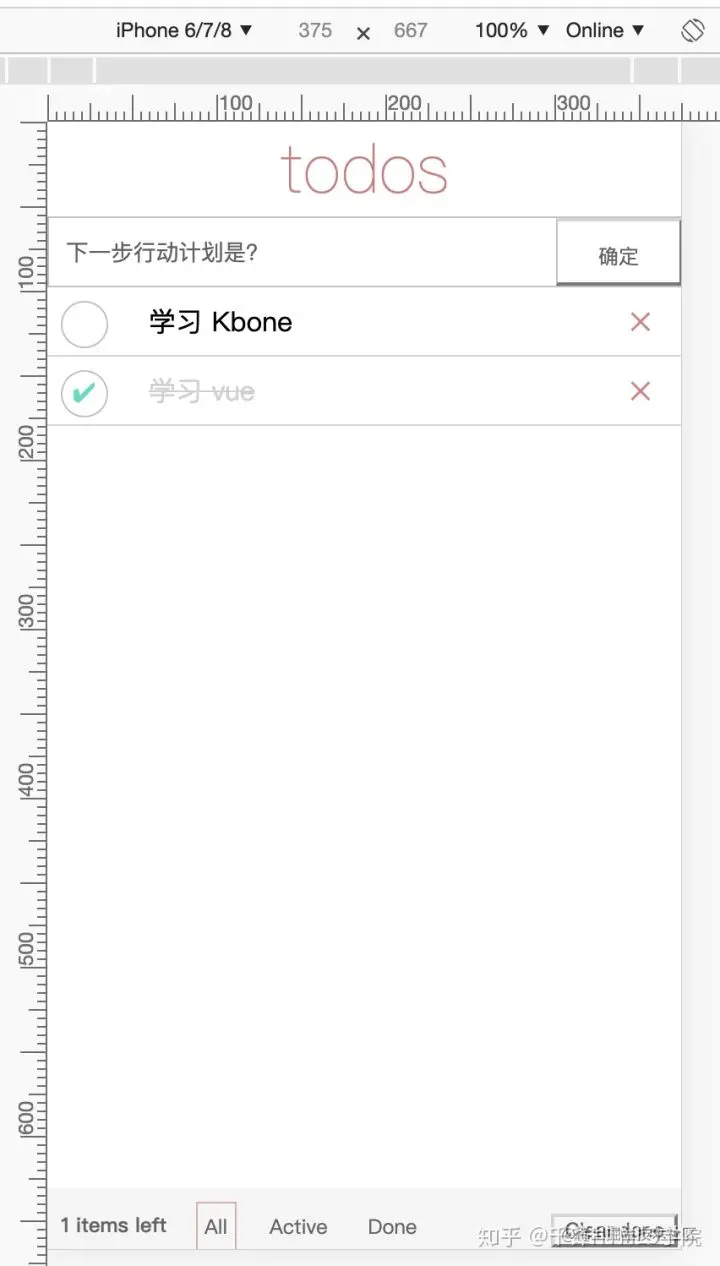
Task: Open the iPhone 6/7/8 device dropdown
Action: click(184, 30)
